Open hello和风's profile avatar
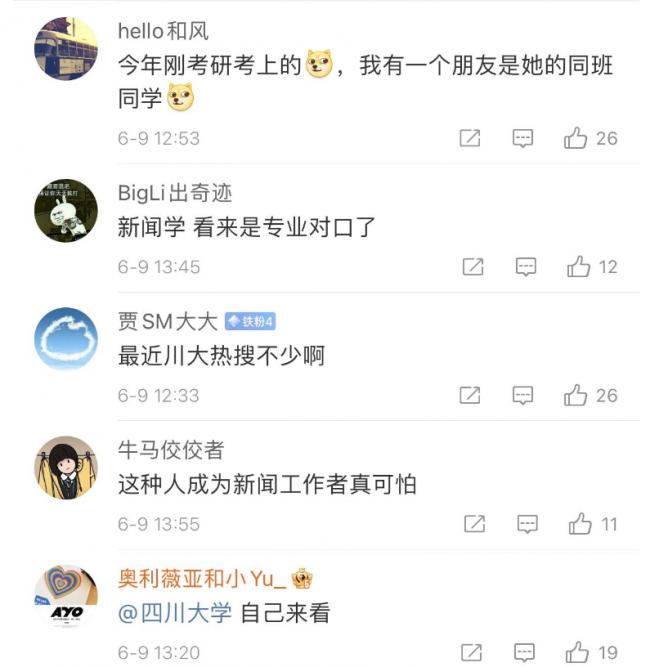The width and height of the screenshot is (650, 667). [x=66, y=47]
